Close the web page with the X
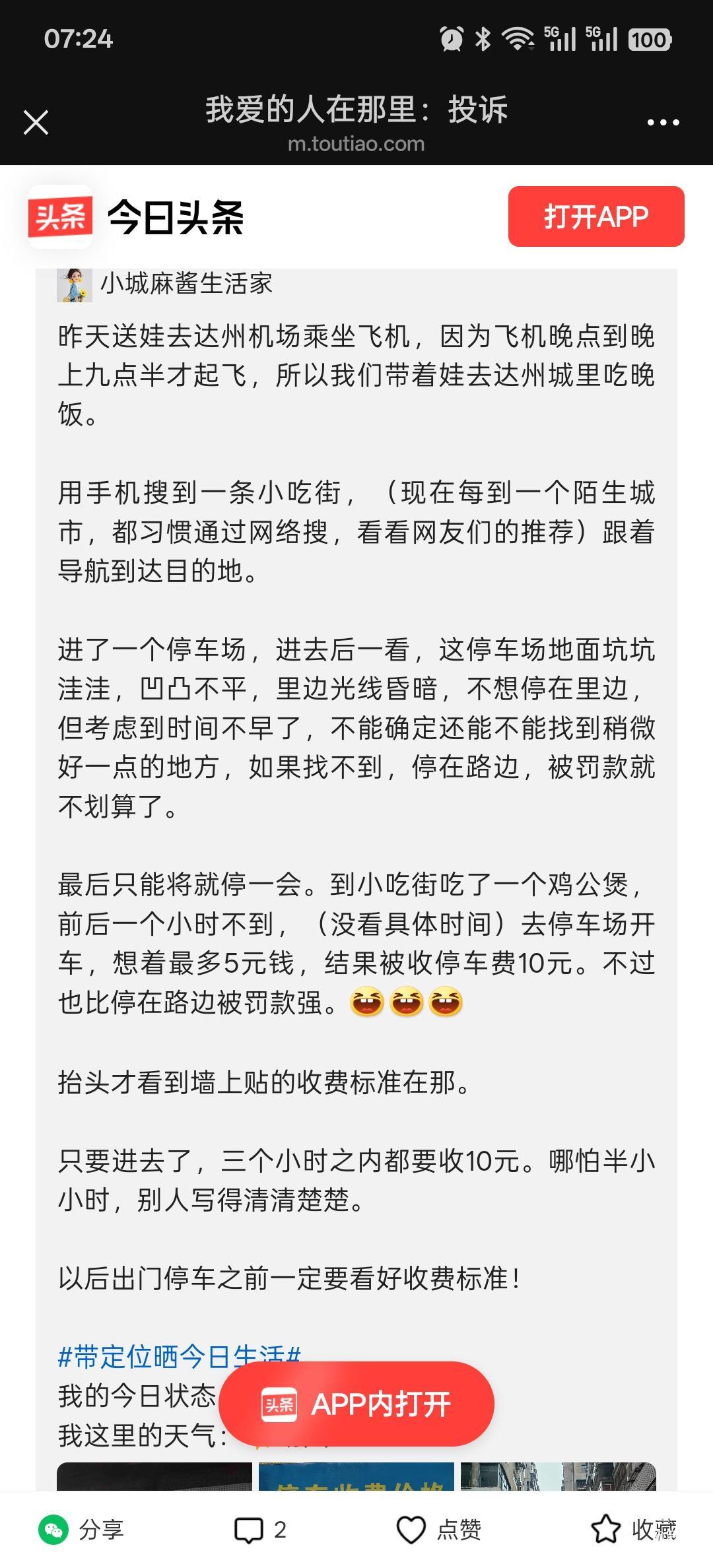713x1568 pixels. point(36,122)
